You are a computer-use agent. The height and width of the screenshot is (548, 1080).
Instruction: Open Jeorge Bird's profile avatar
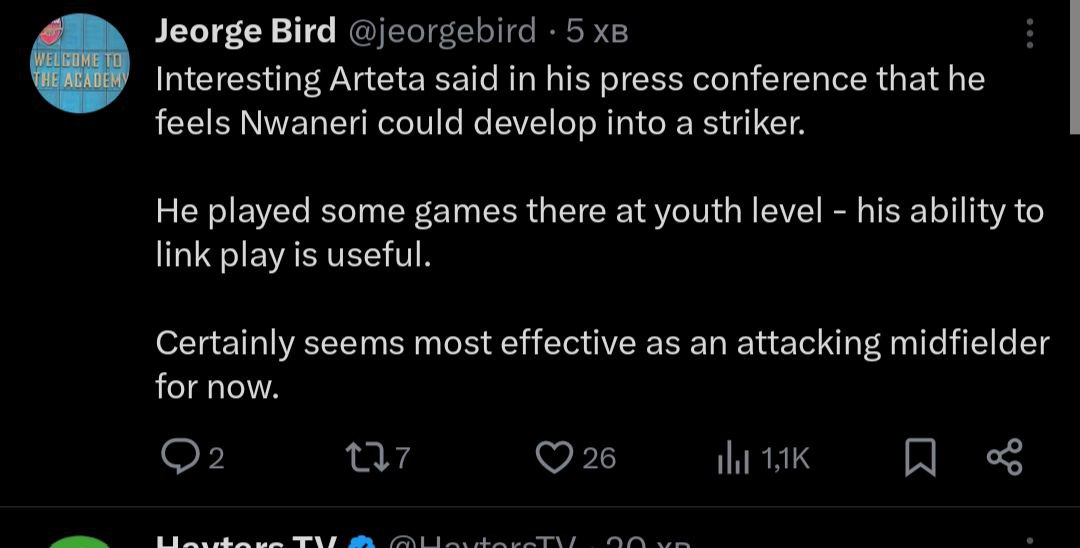tap(81, 63)
